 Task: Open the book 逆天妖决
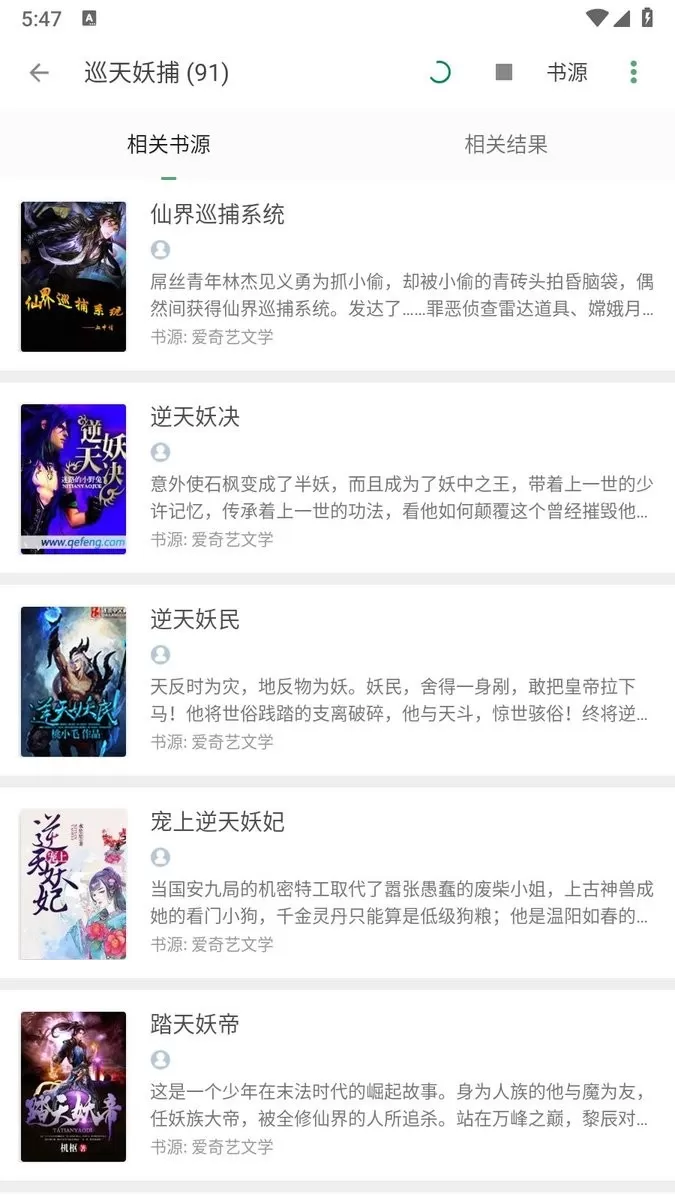(337, 479)
